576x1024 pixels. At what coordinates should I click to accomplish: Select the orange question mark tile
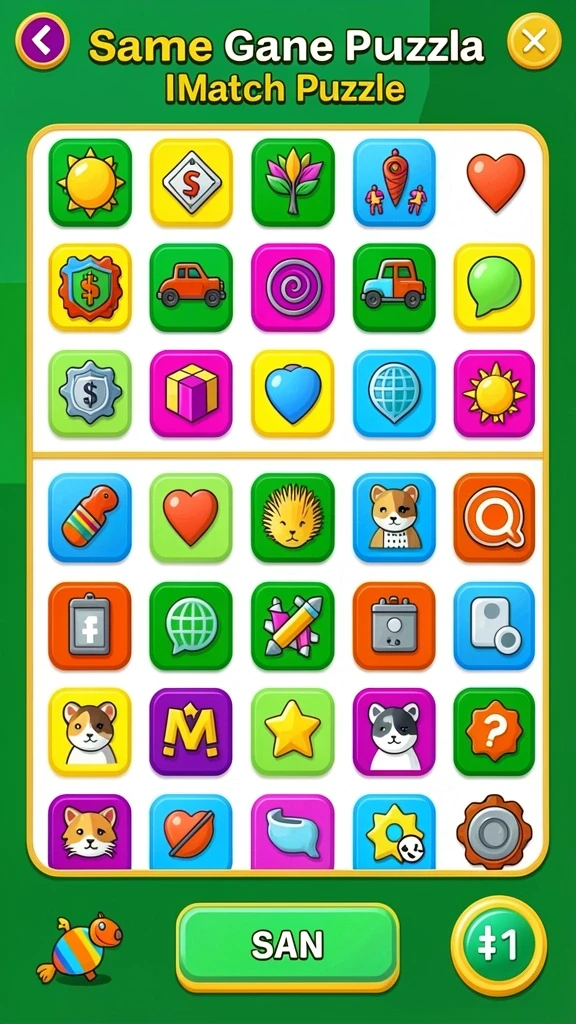tap(494, 731)
